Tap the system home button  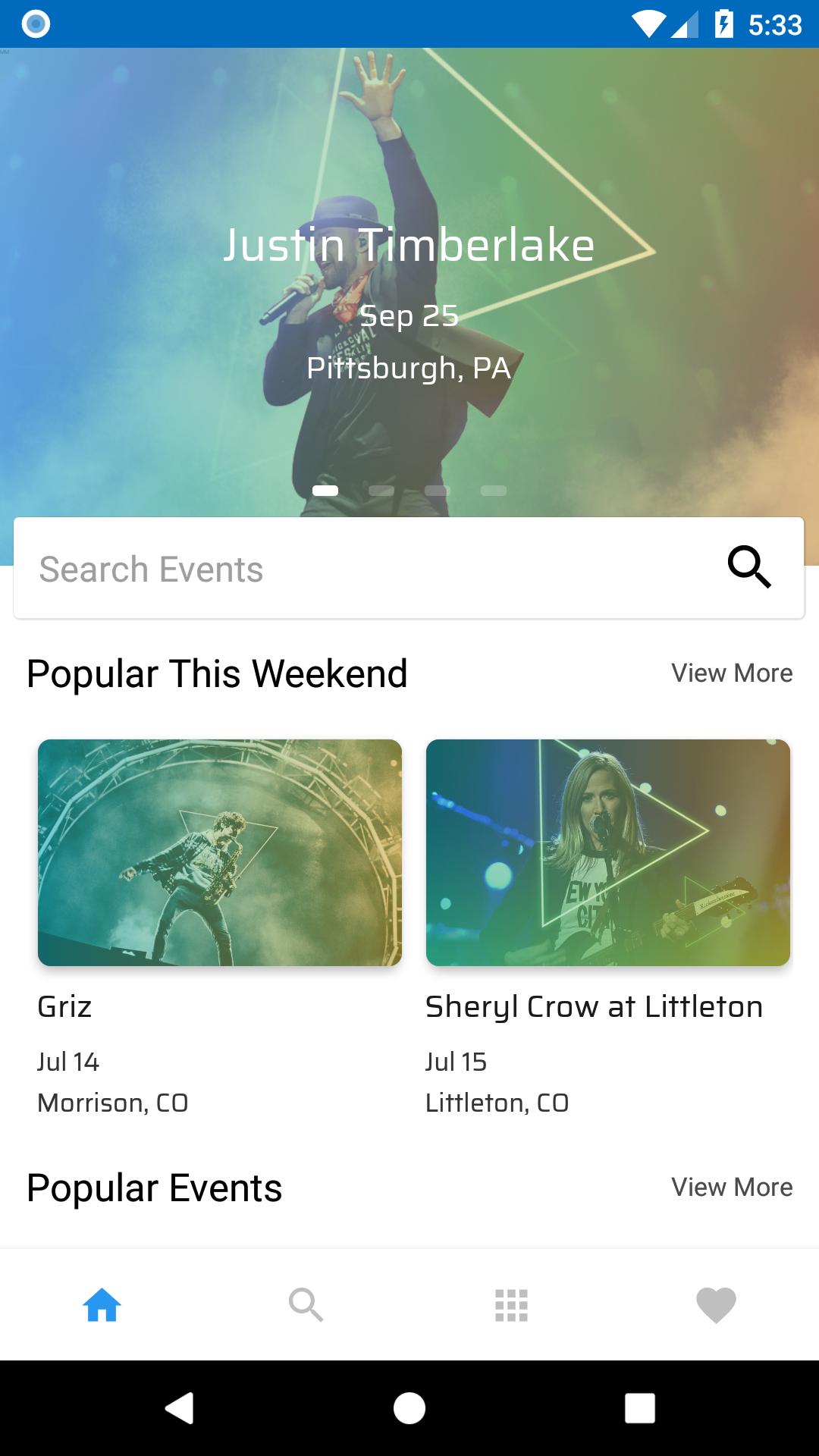click(x=409, y=1408)
